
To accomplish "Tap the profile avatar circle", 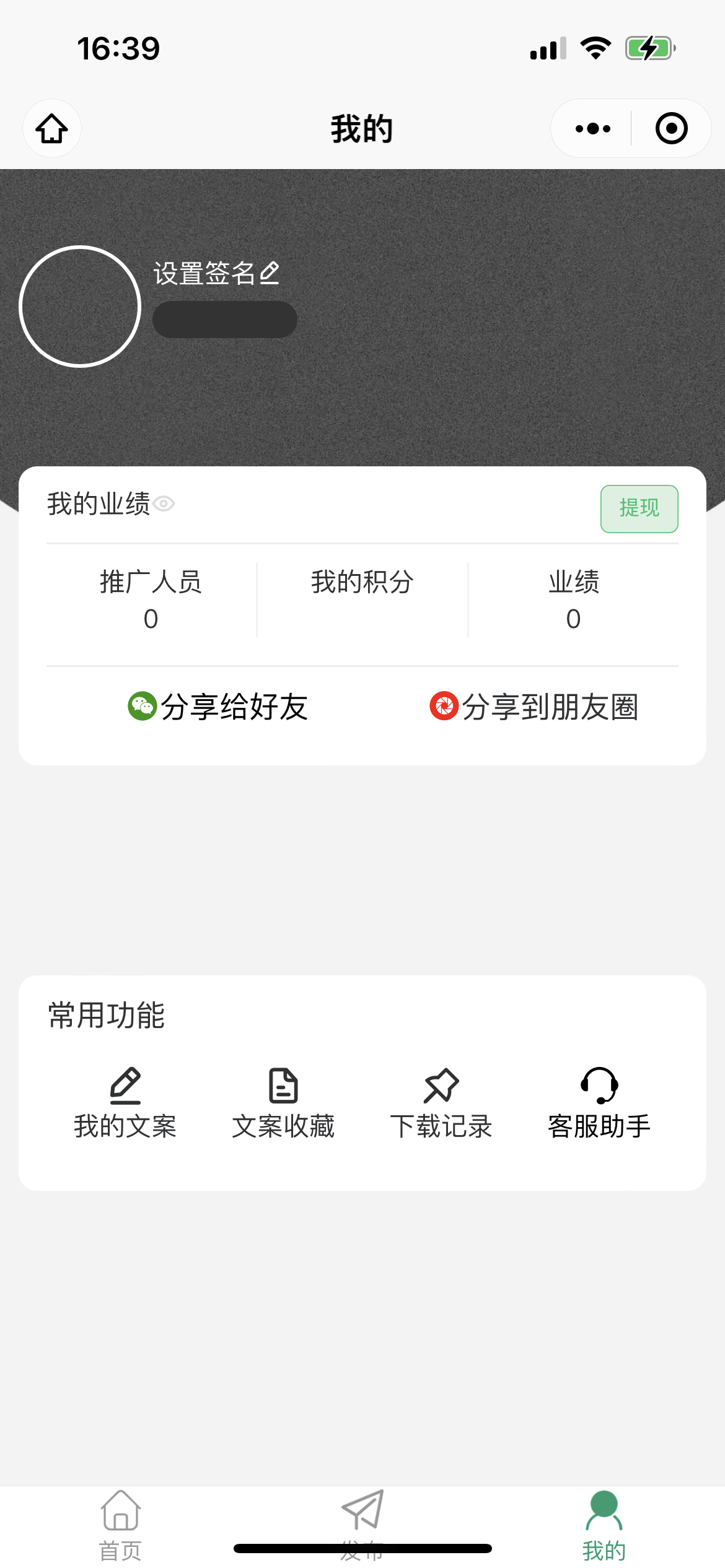I will point(81,307).
